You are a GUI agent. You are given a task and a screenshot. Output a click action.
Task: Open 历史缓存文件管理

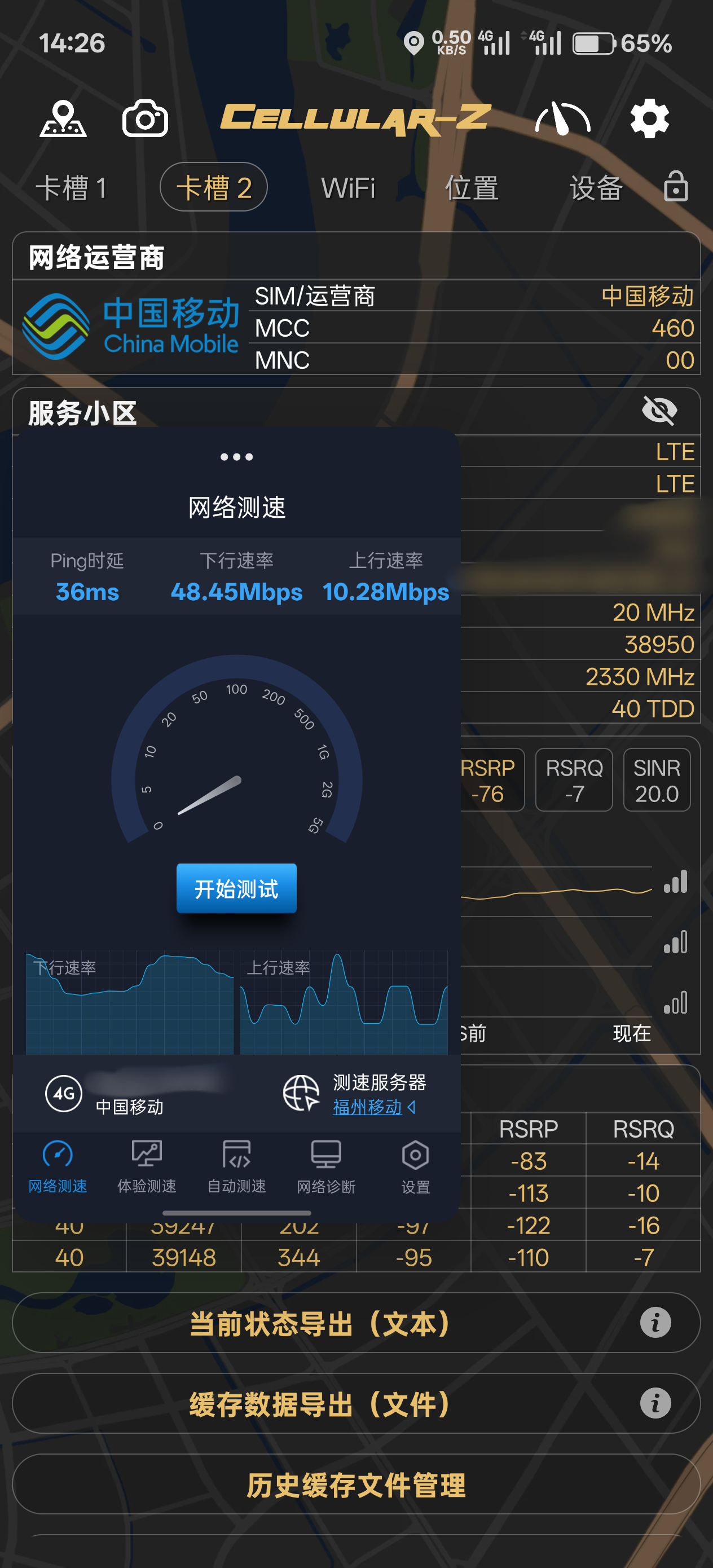pyautogui.click(x=356, y=1485)
